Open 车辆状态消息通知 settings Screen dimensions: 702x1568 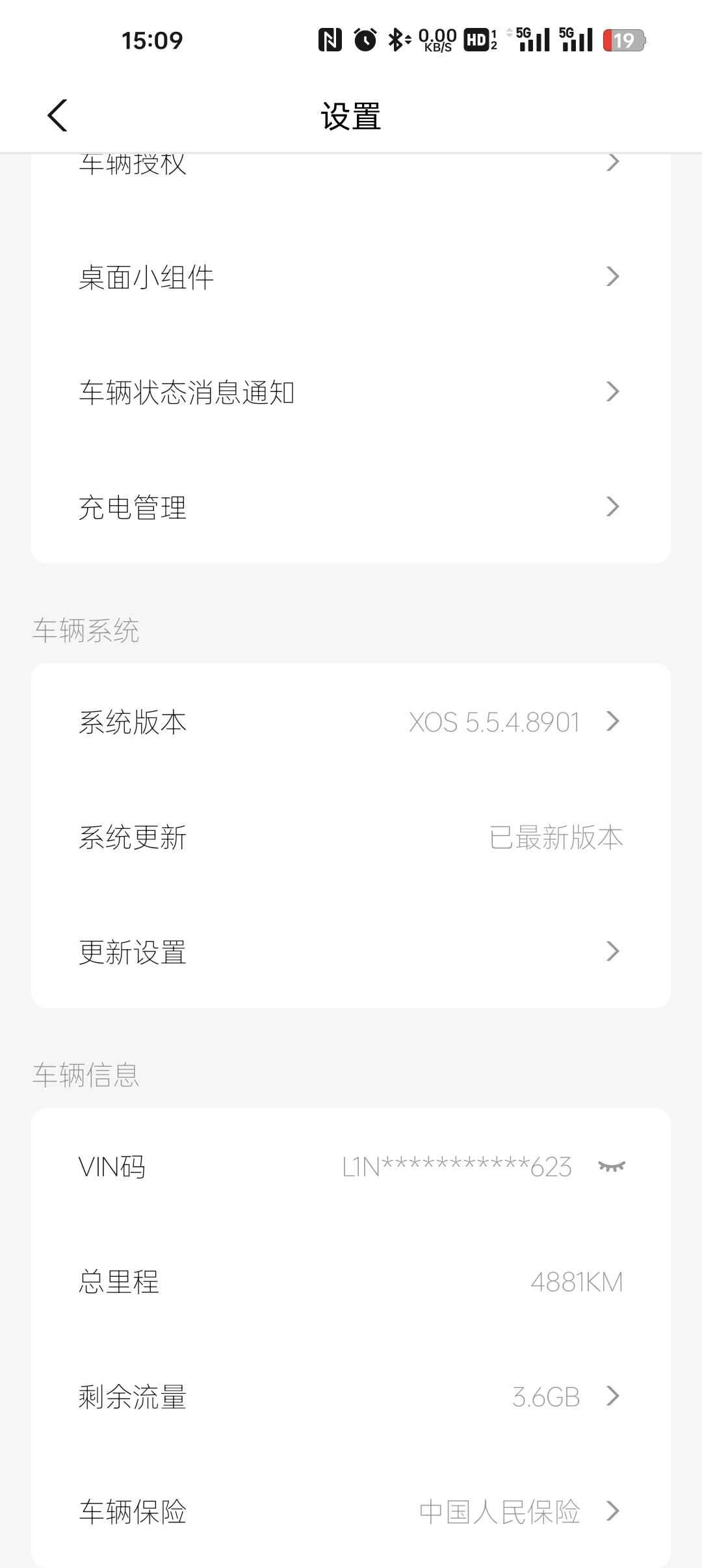pyautogui.click(x=351, y=392)
